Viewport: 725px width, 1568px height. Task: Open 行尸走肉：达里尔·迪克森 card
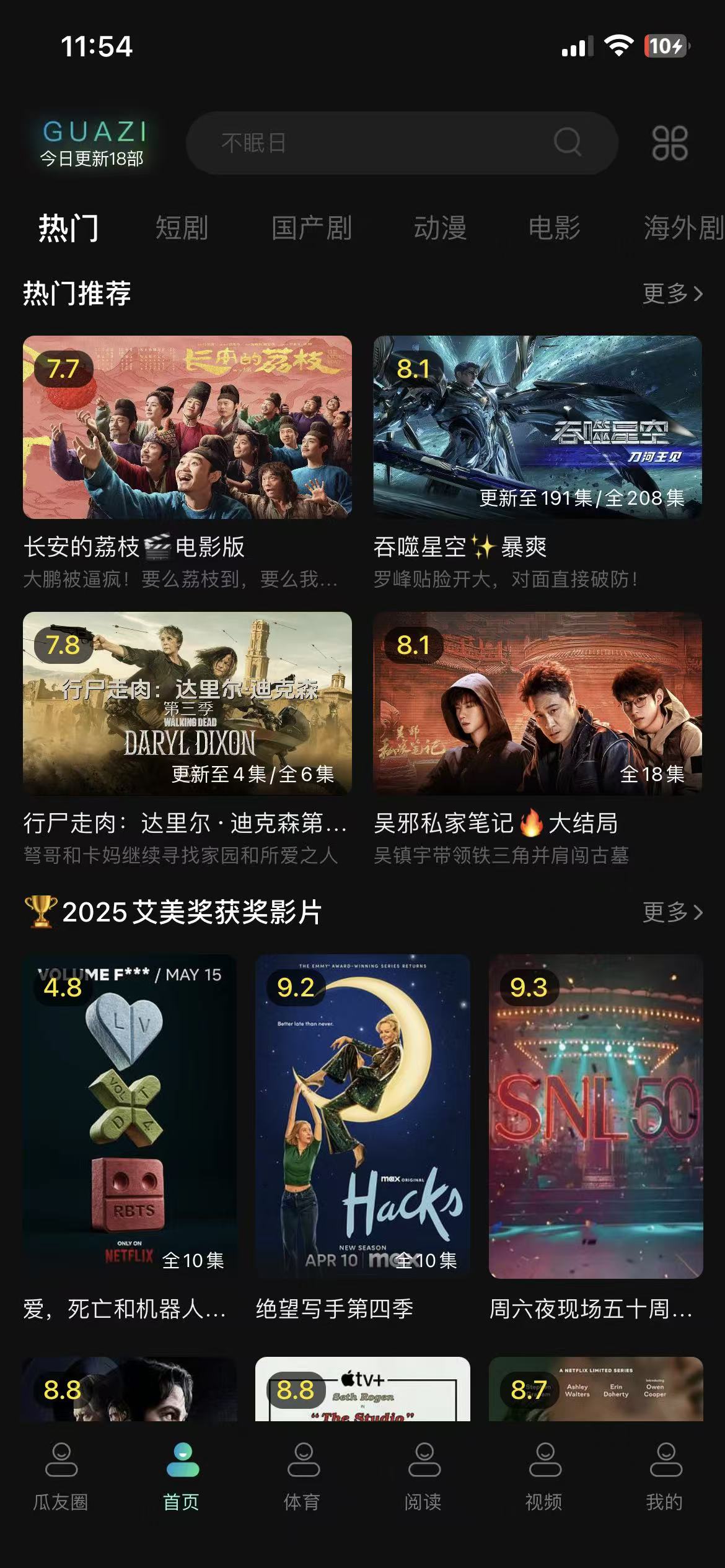[187, 703]
